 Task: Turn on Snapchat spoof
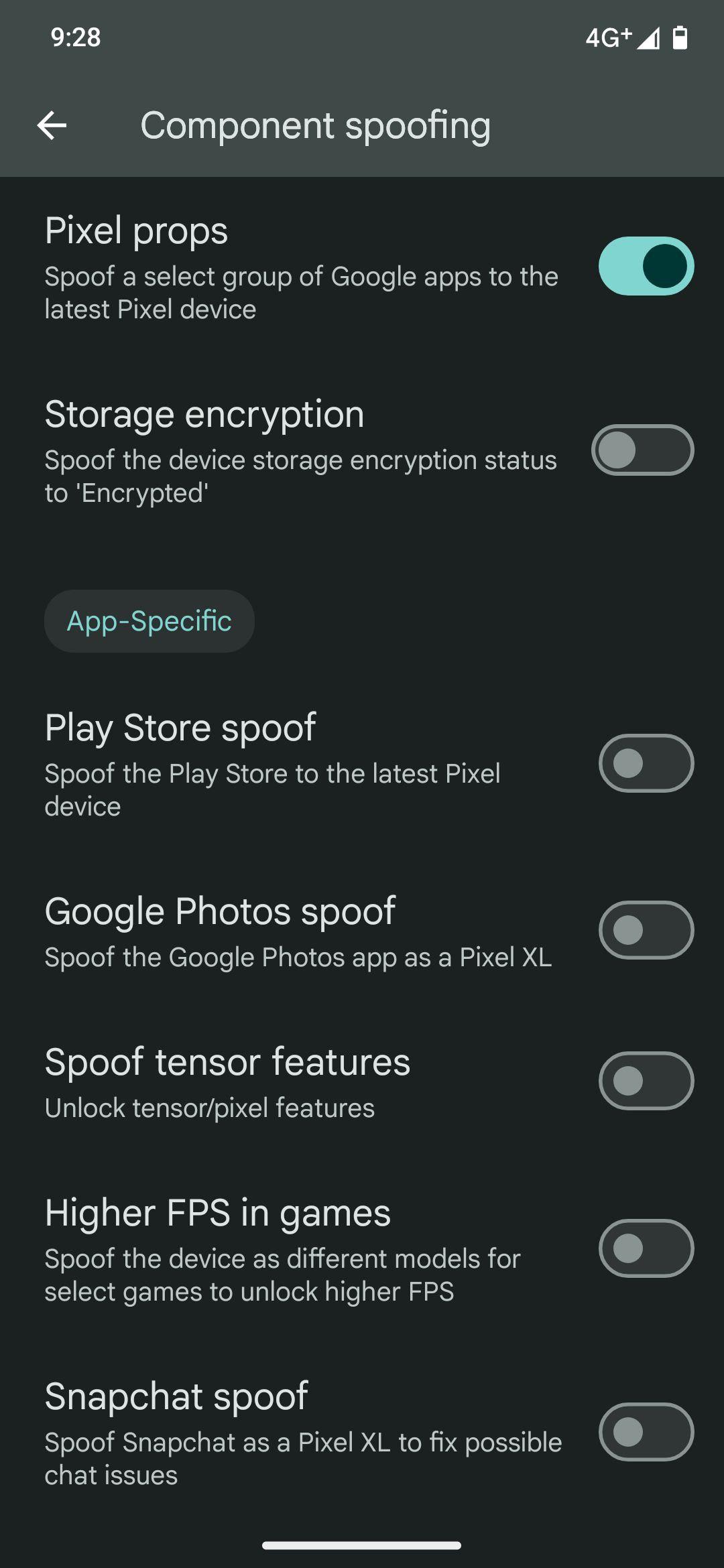click(646, 1432)
